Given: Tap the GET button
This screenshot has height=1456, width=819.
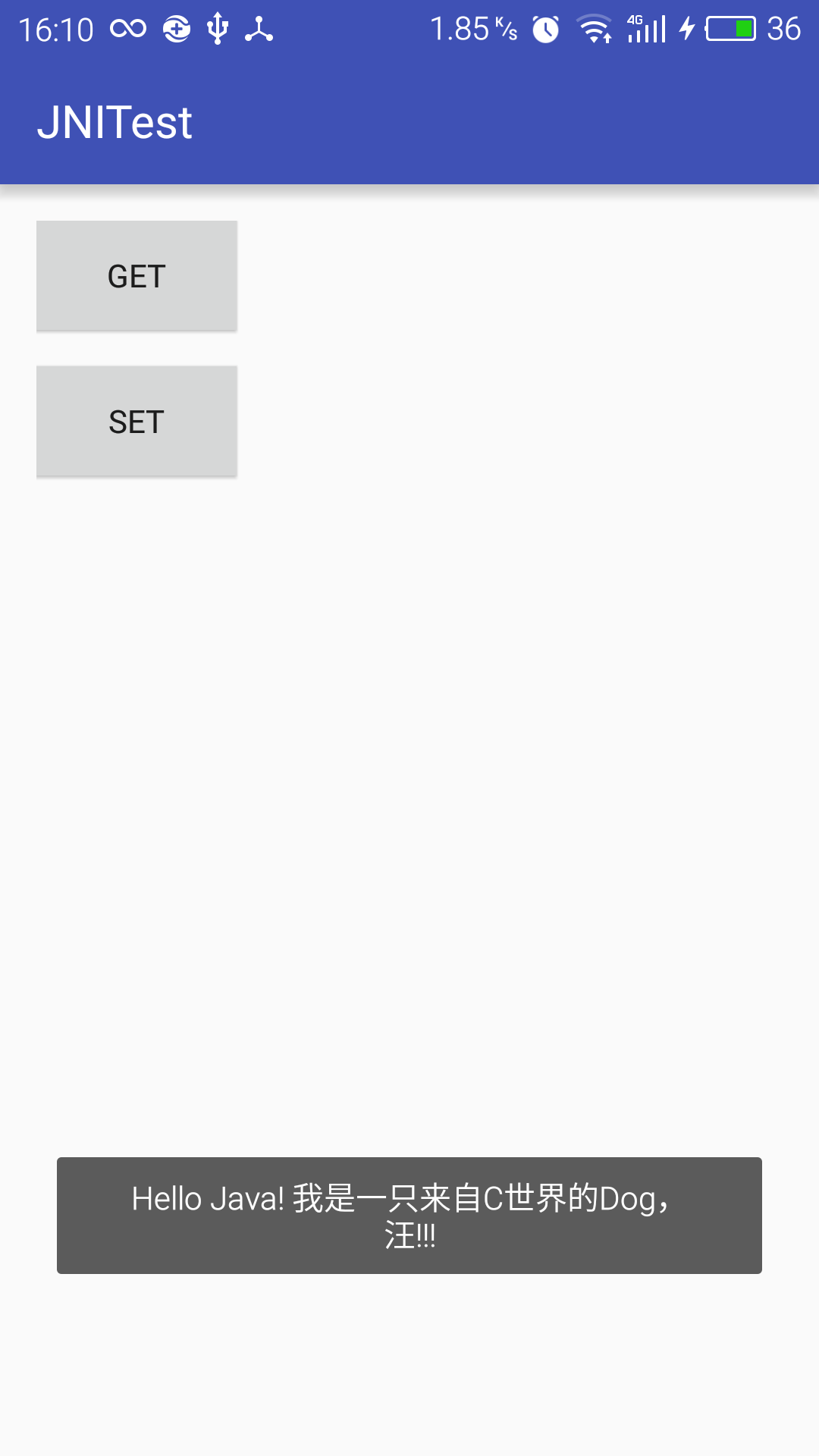Looking at the screenshot, I should pos(136,276).
